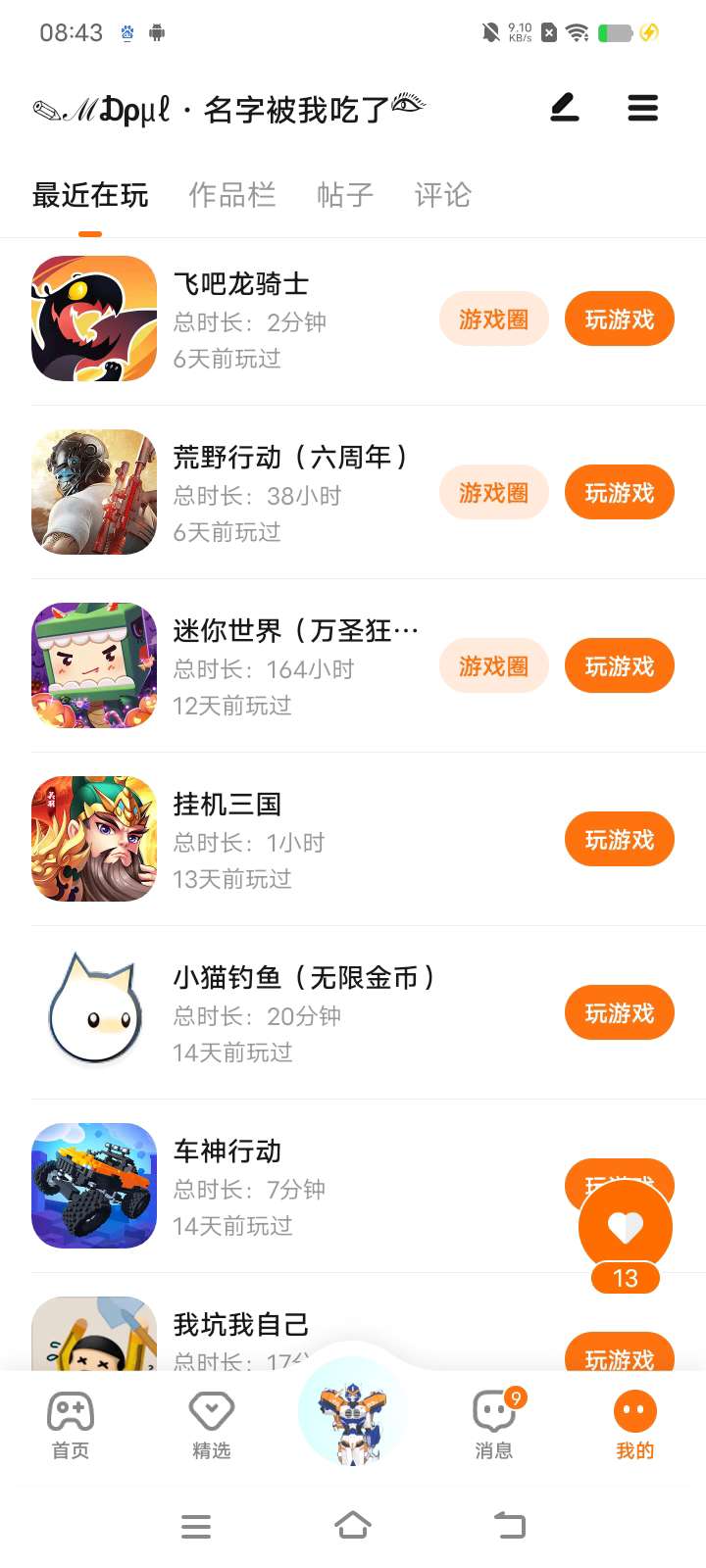Viewport: 706px width, 1568px height.
Task: Open 消息 messages tab
Action: tap(494, 1424)
